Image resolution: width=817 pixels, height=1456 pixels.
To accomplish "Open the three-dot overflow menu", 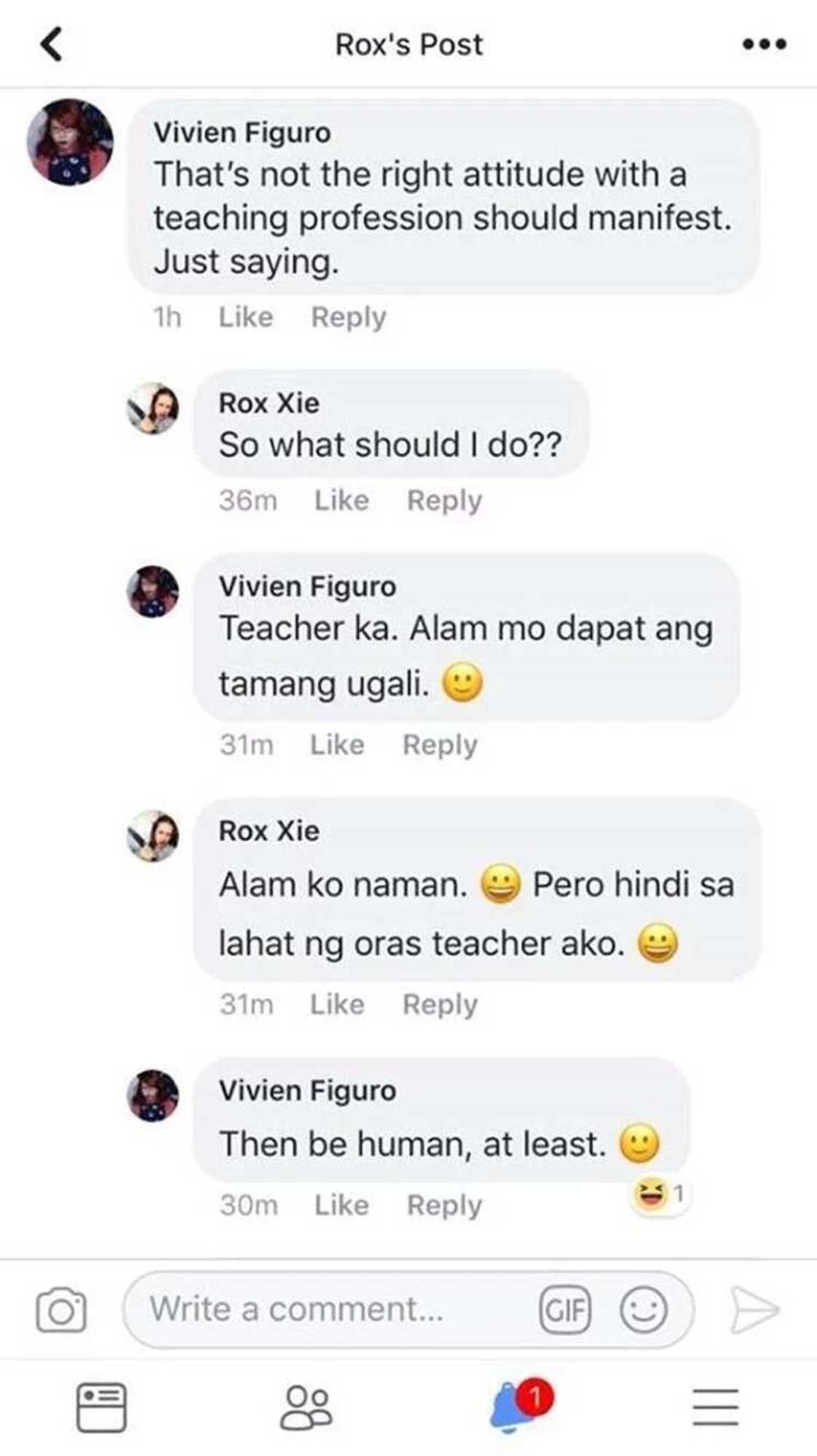I will click(763, 45).
